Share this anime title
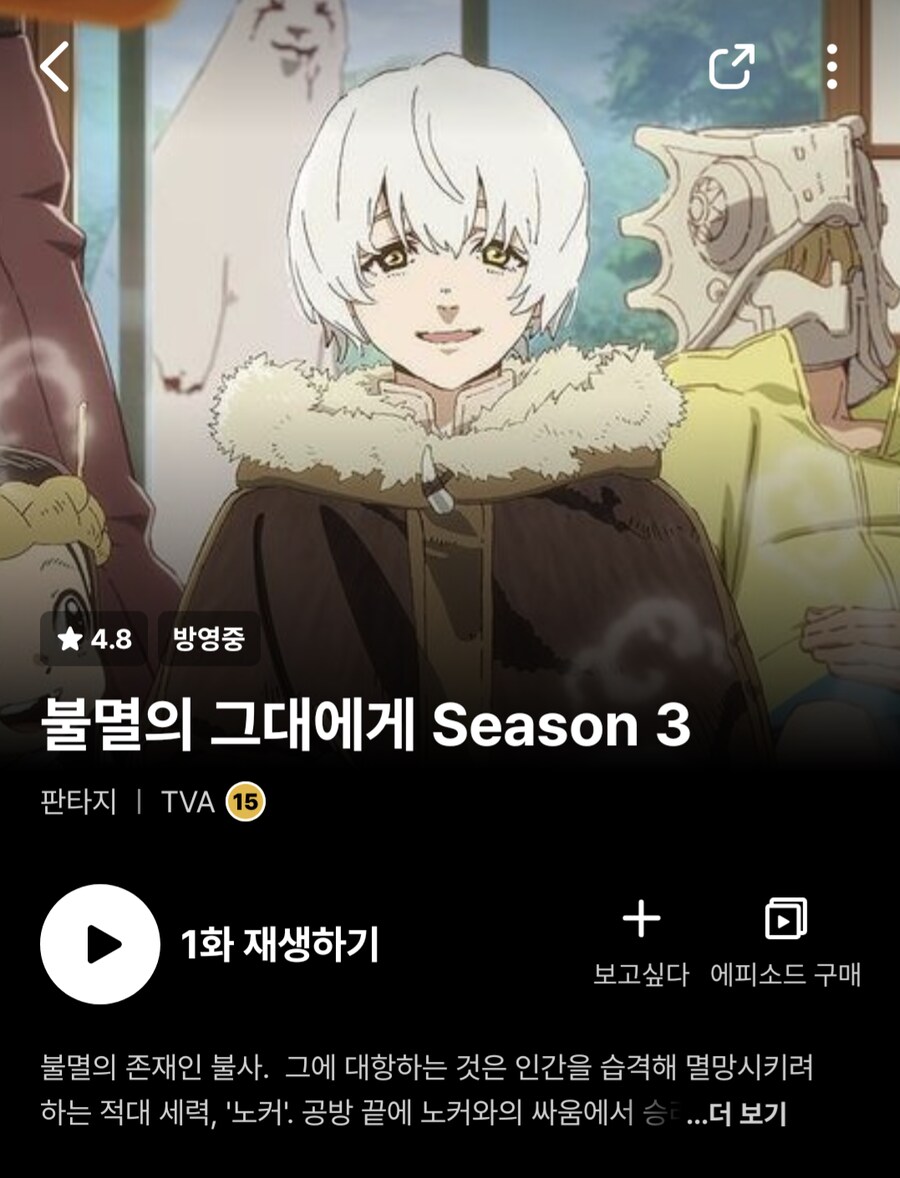This screenshot has height=1178, width=900. point(730,66)
